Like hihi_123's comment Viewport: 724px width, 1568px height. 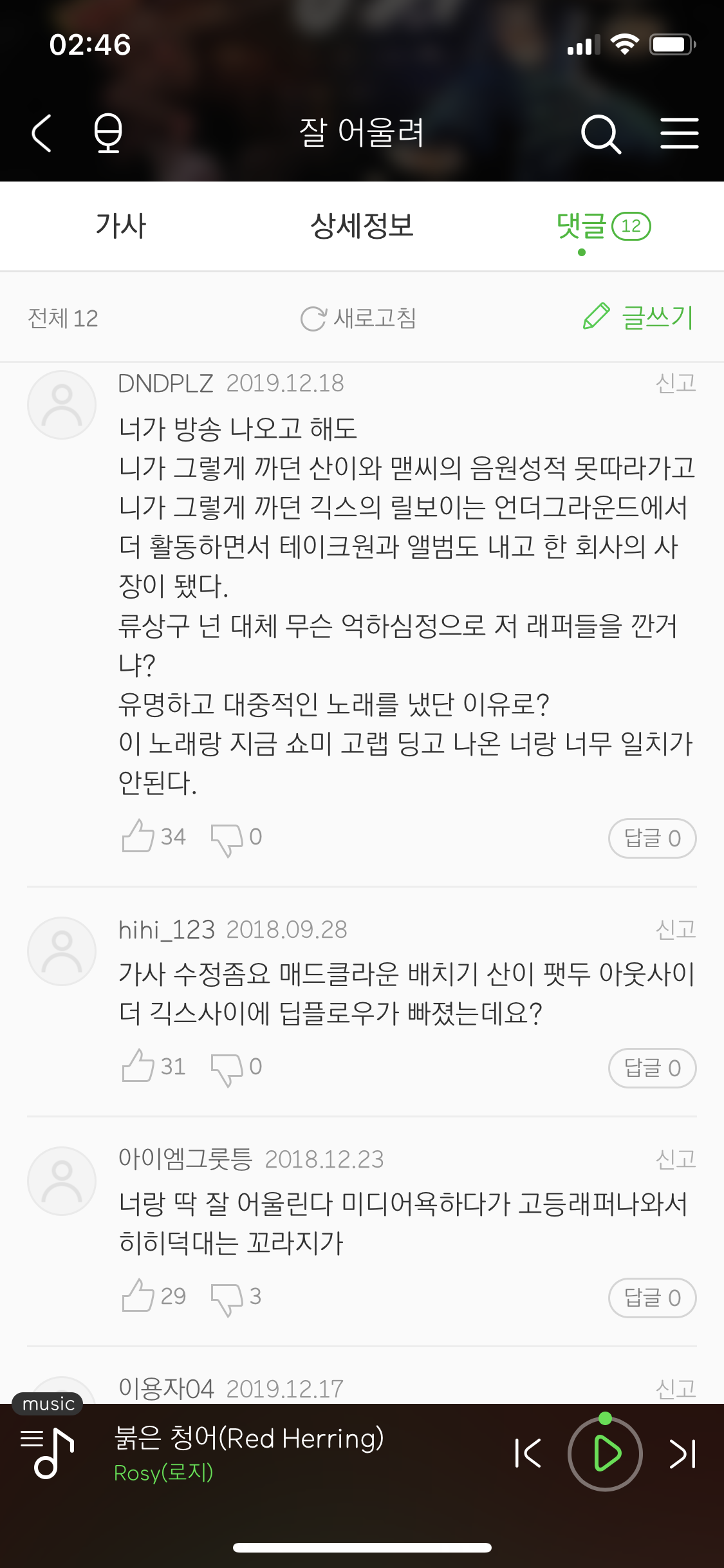click(138, 1067)
